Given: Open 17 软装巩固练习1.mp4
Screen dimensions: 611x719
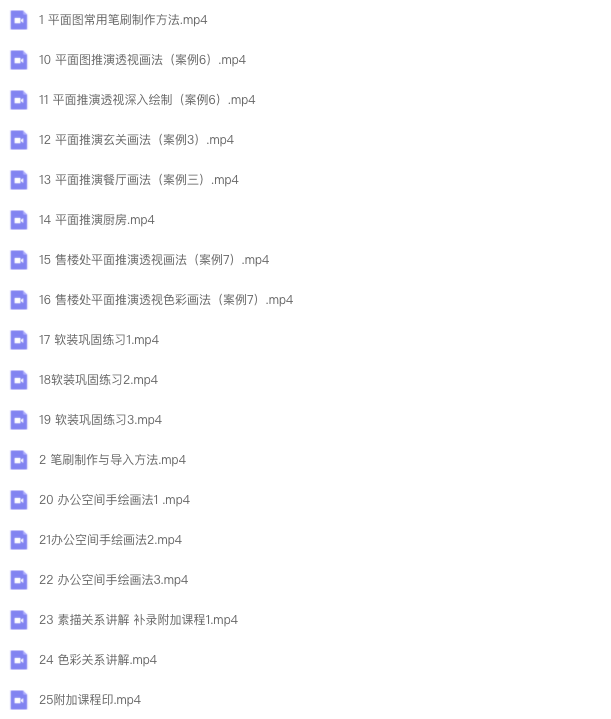Looking at the screenshot, I should [99, 340].
